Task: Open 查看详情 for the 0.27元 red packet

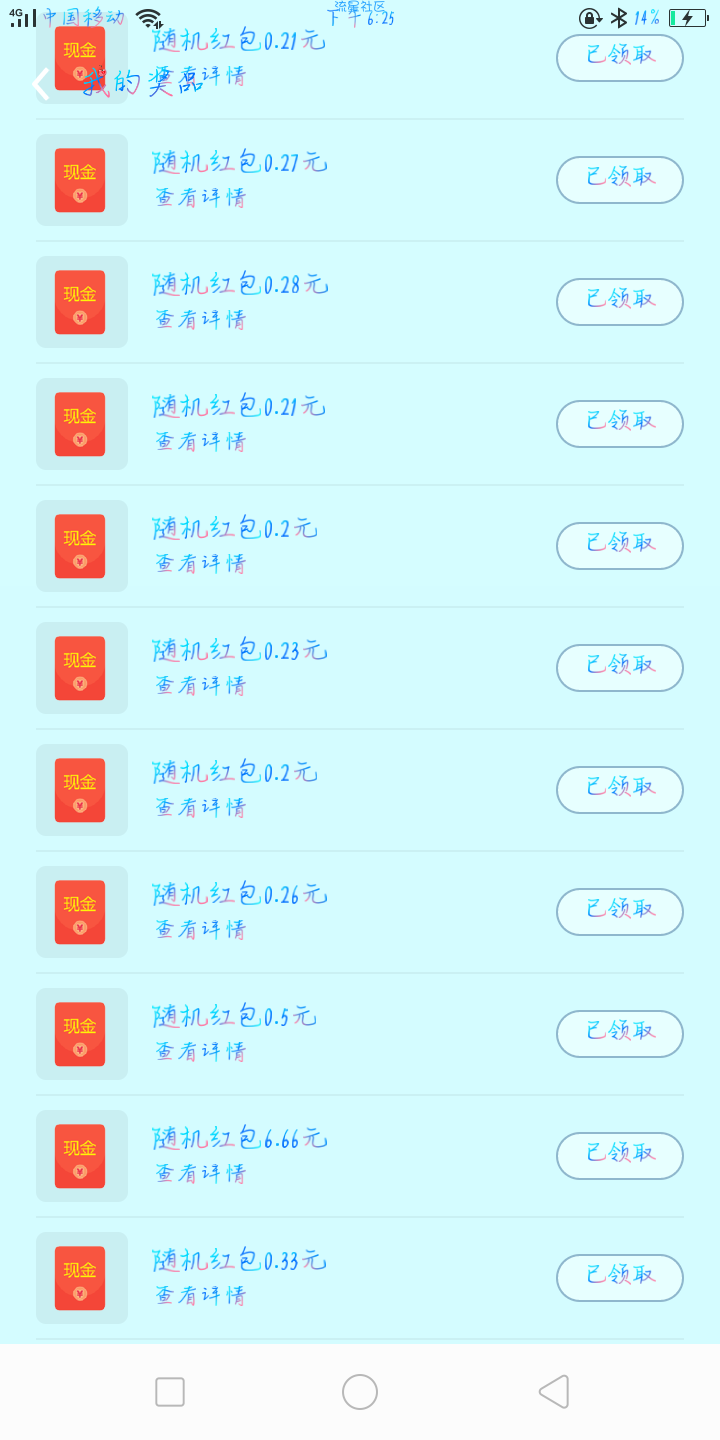Action: tap(200, 197)
